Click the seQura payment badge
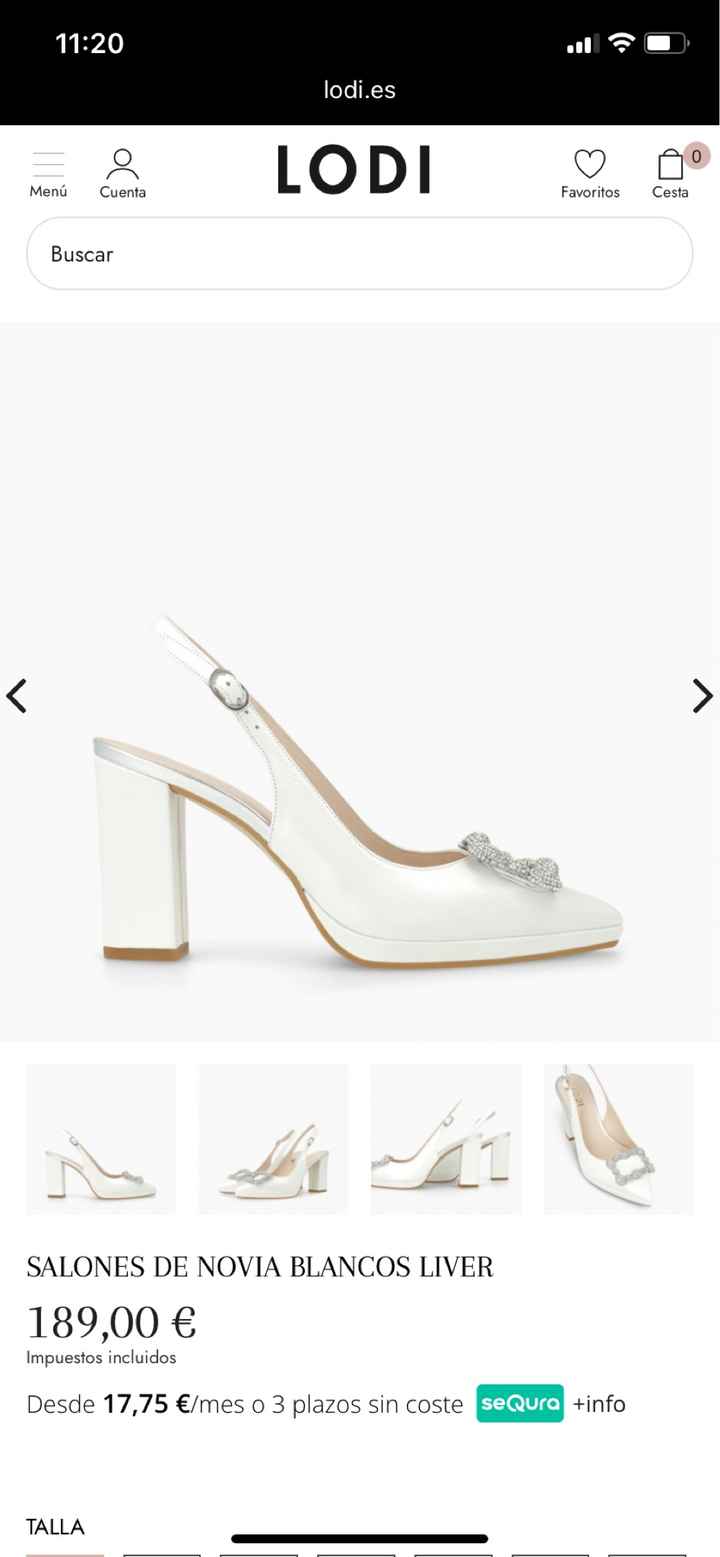Screen dimensions: 720x1557 click(x=519, y=1404)
